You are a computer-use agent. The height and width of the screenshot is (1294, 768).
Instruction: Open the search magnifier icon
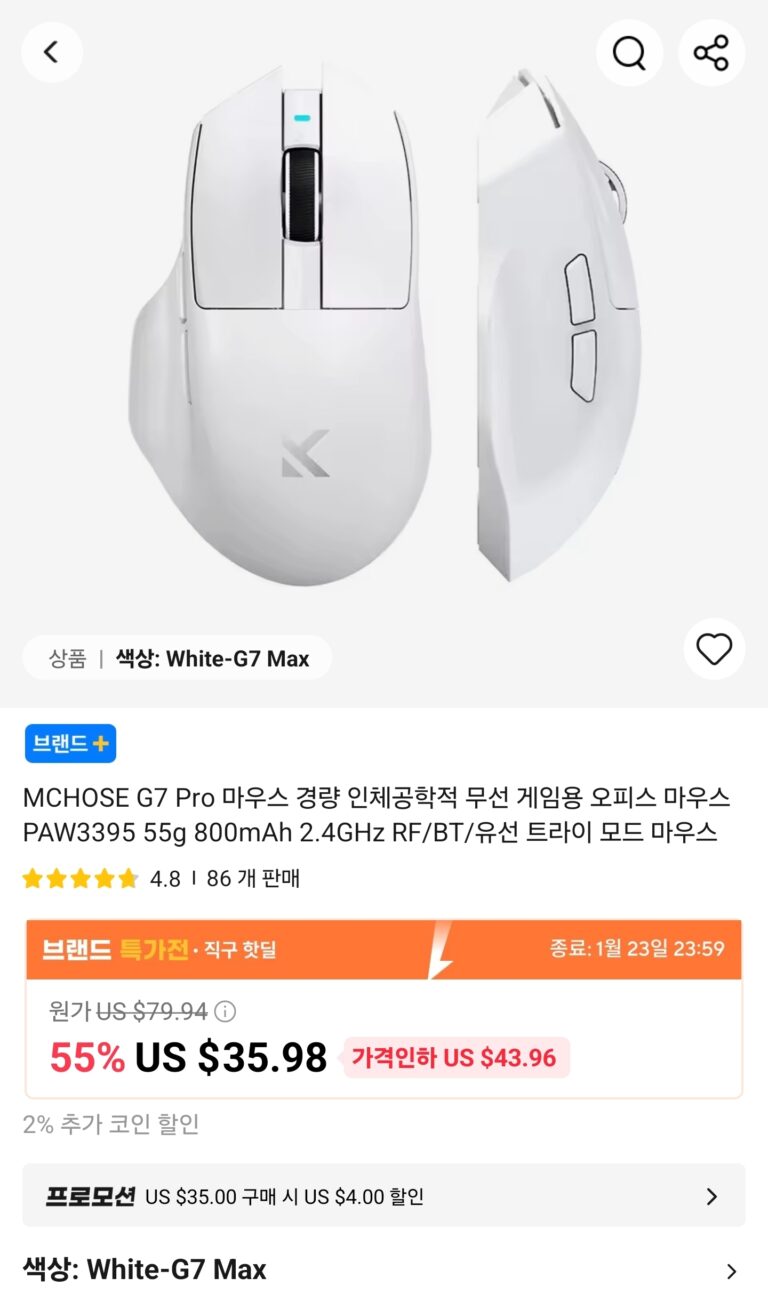point(629,52)
